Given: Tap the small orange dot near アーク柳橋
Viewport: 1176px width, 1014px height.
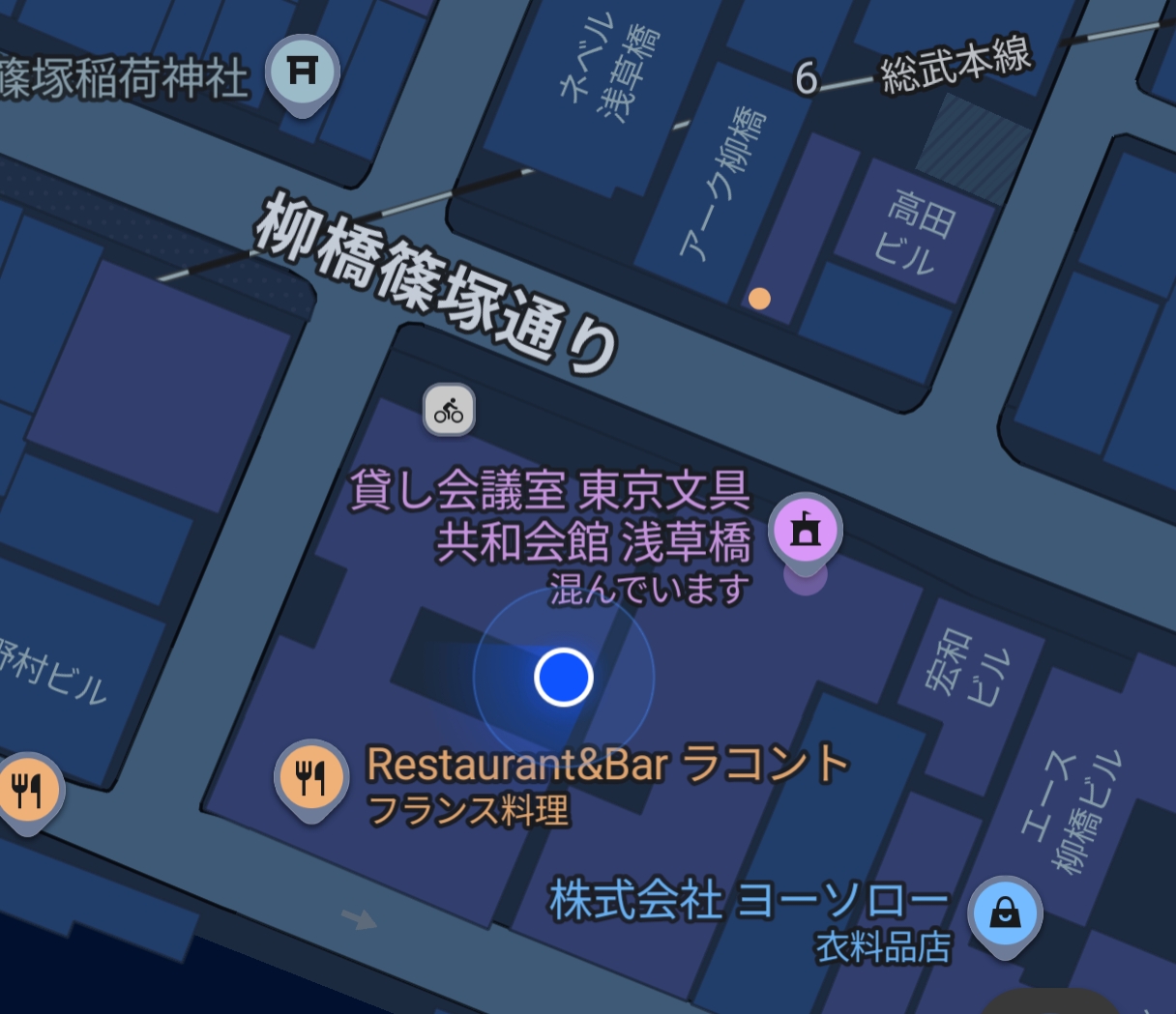Looking at the screenshot, I should coord(760,299).
